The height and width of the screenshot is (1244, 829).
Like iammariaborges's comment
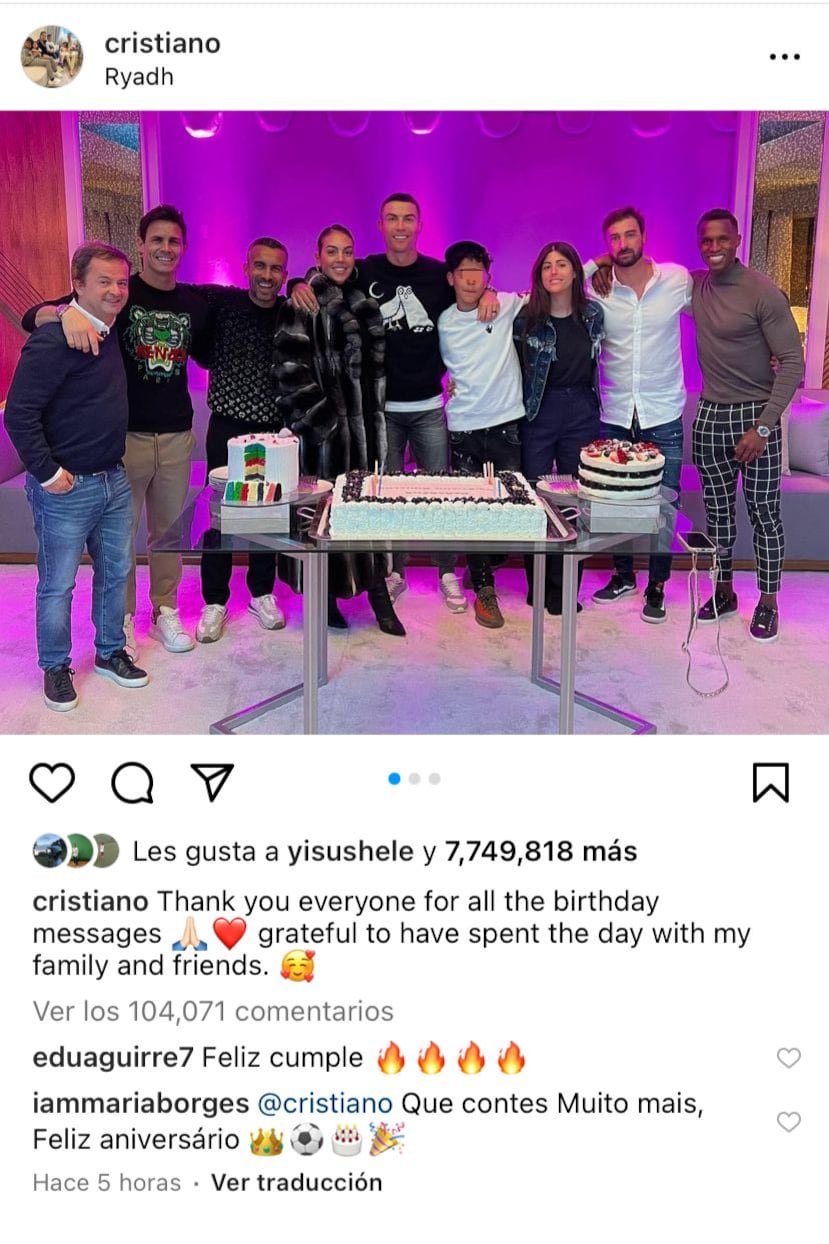point(788,1122)
